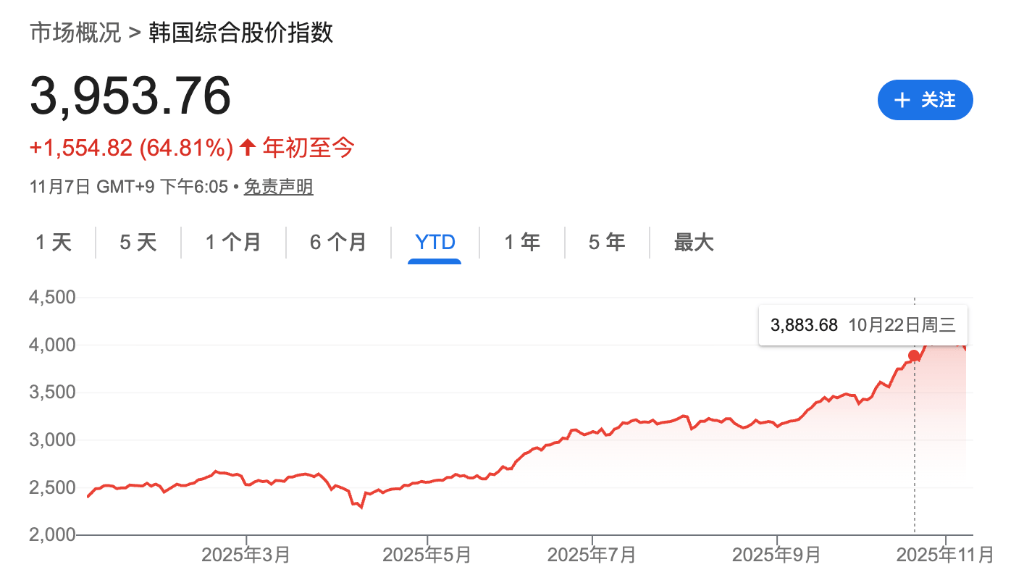Image resolution: width=1024 pixels, height=585 pixels.
Task: Show the 5 年 chart
Action: click(607, 242)
